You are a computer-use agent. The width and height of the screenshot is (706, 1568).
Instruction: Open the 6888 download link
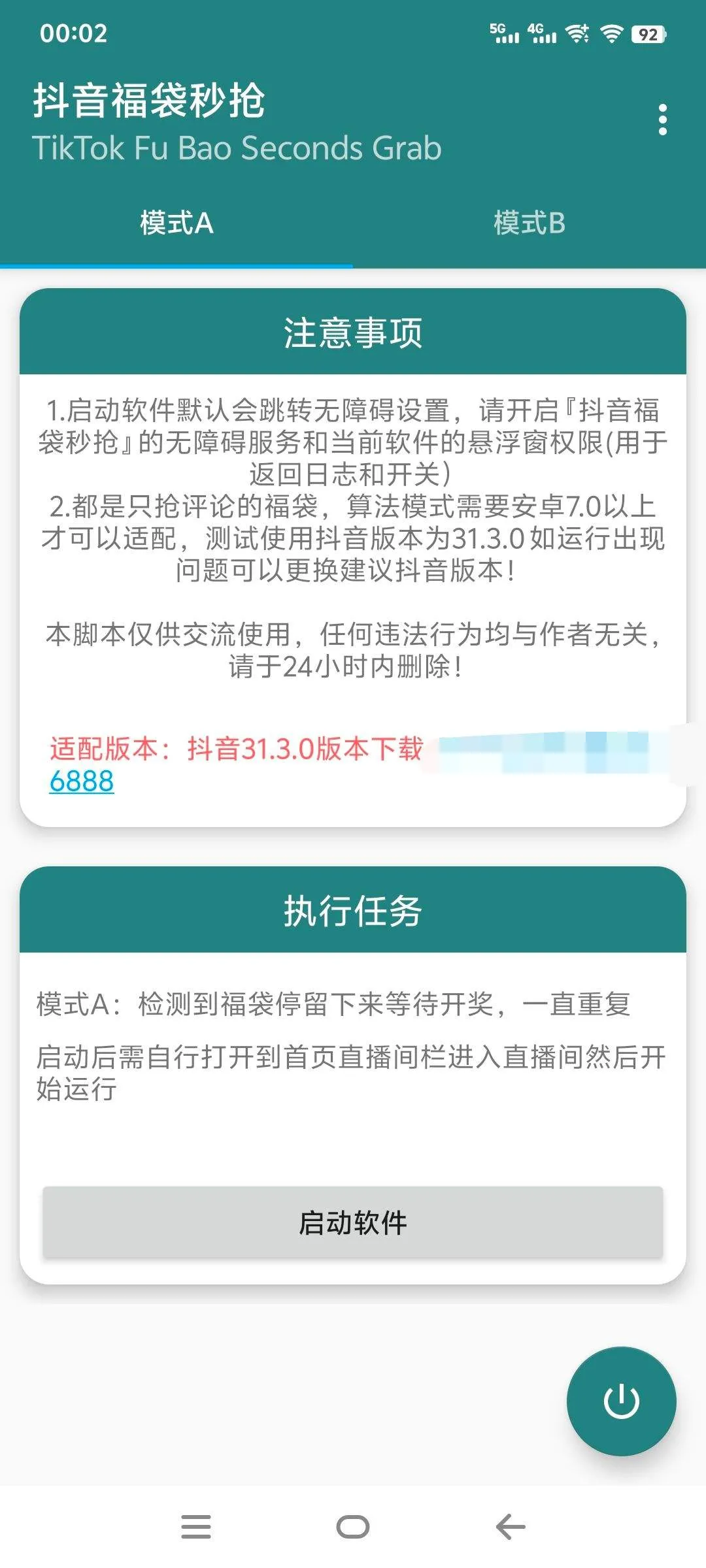(x=81, y=781)
